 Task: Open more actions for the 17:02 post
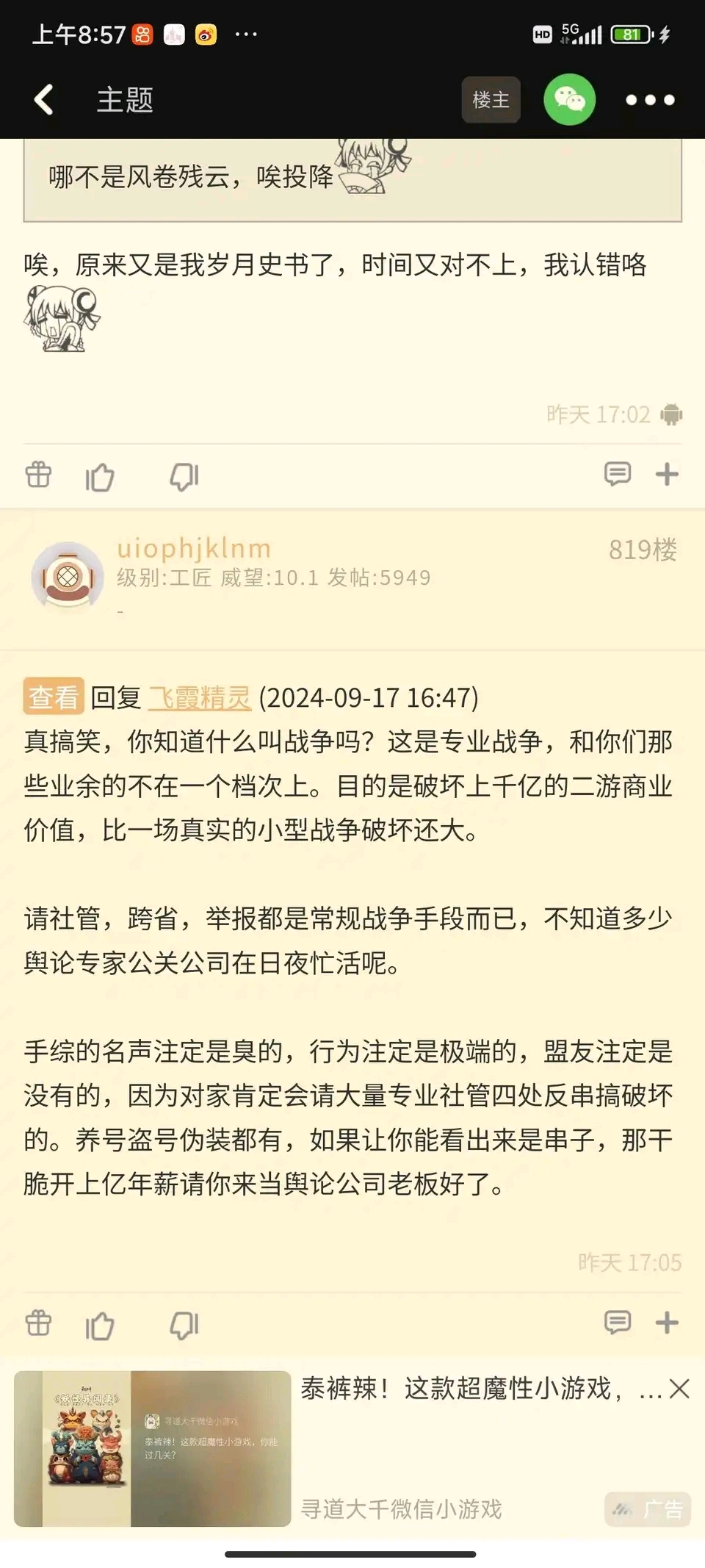point(667,474)
